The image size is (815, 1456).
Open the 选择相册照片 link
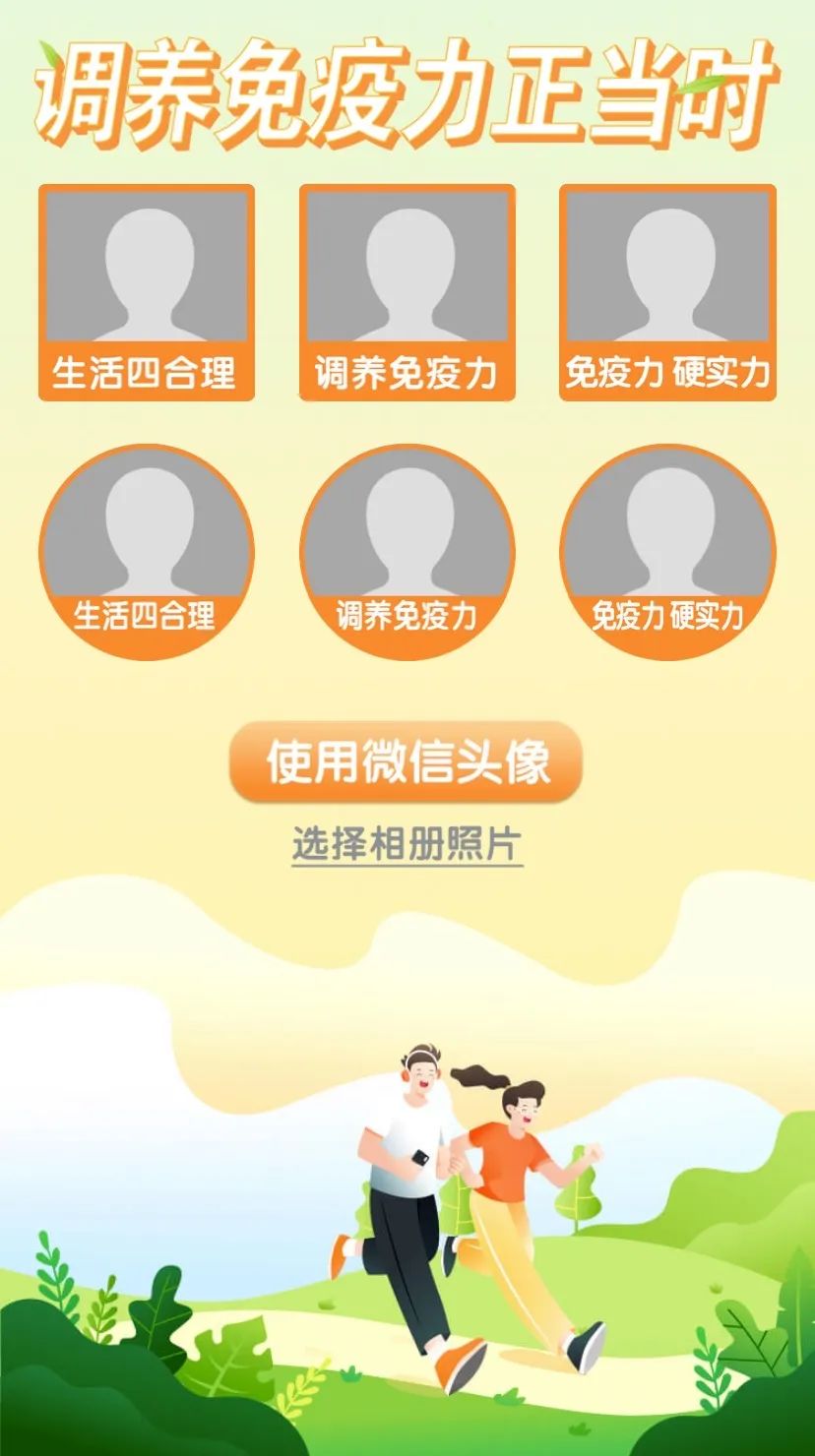407,844
